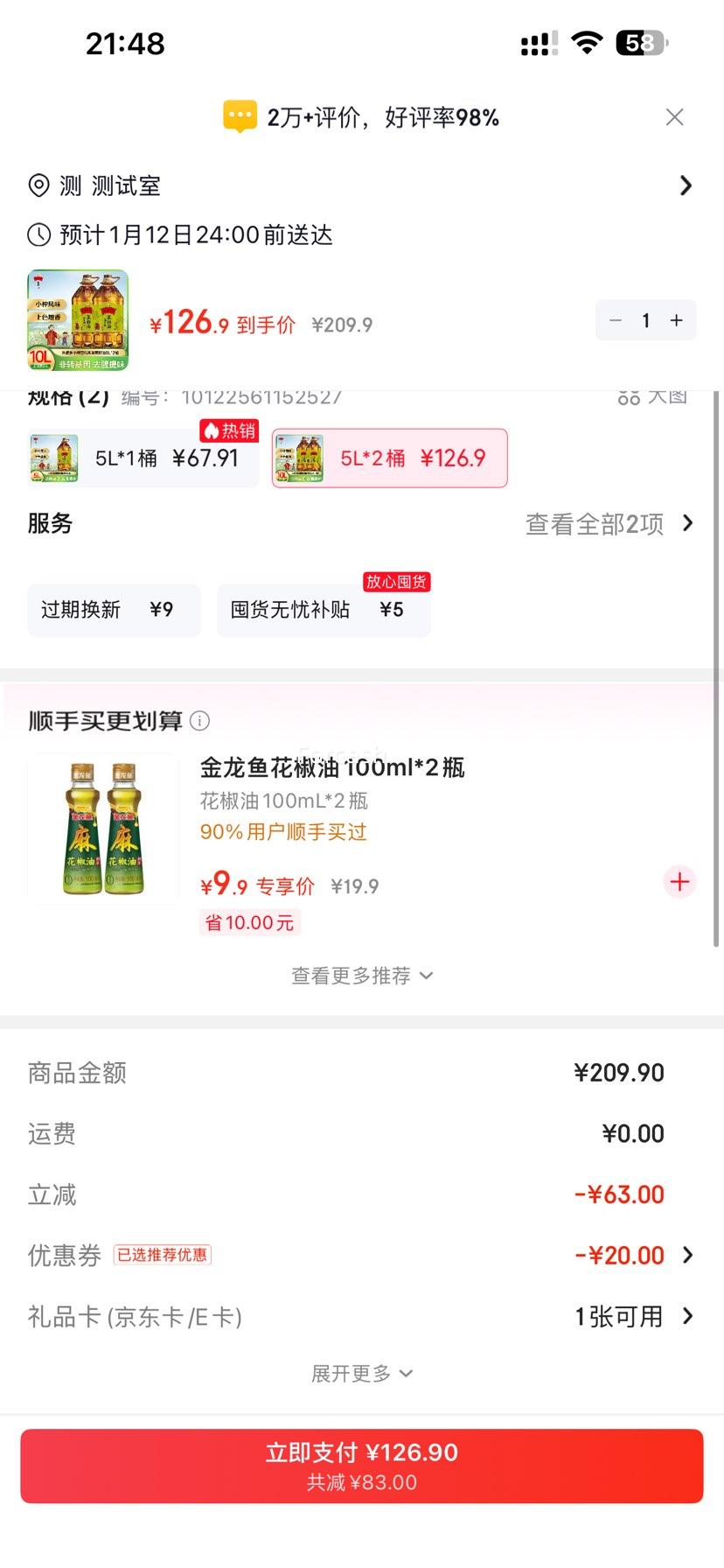724x1568 pixels.
Task: Select the 5L*2桶 specification option
Action: (x=389, y=458)
